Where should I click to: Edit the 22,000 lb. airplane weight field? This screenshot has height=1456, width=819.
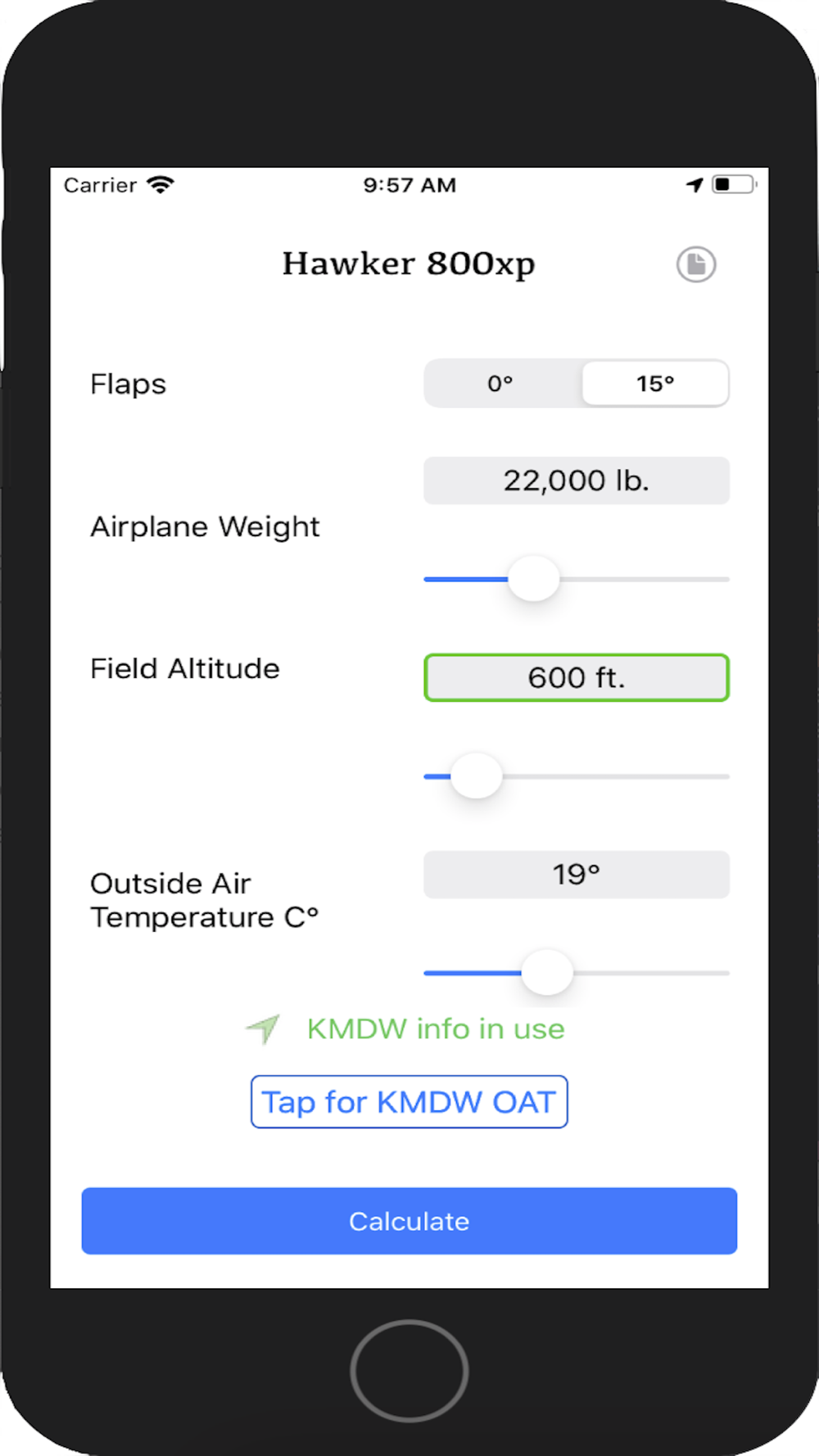coord(576,481)
